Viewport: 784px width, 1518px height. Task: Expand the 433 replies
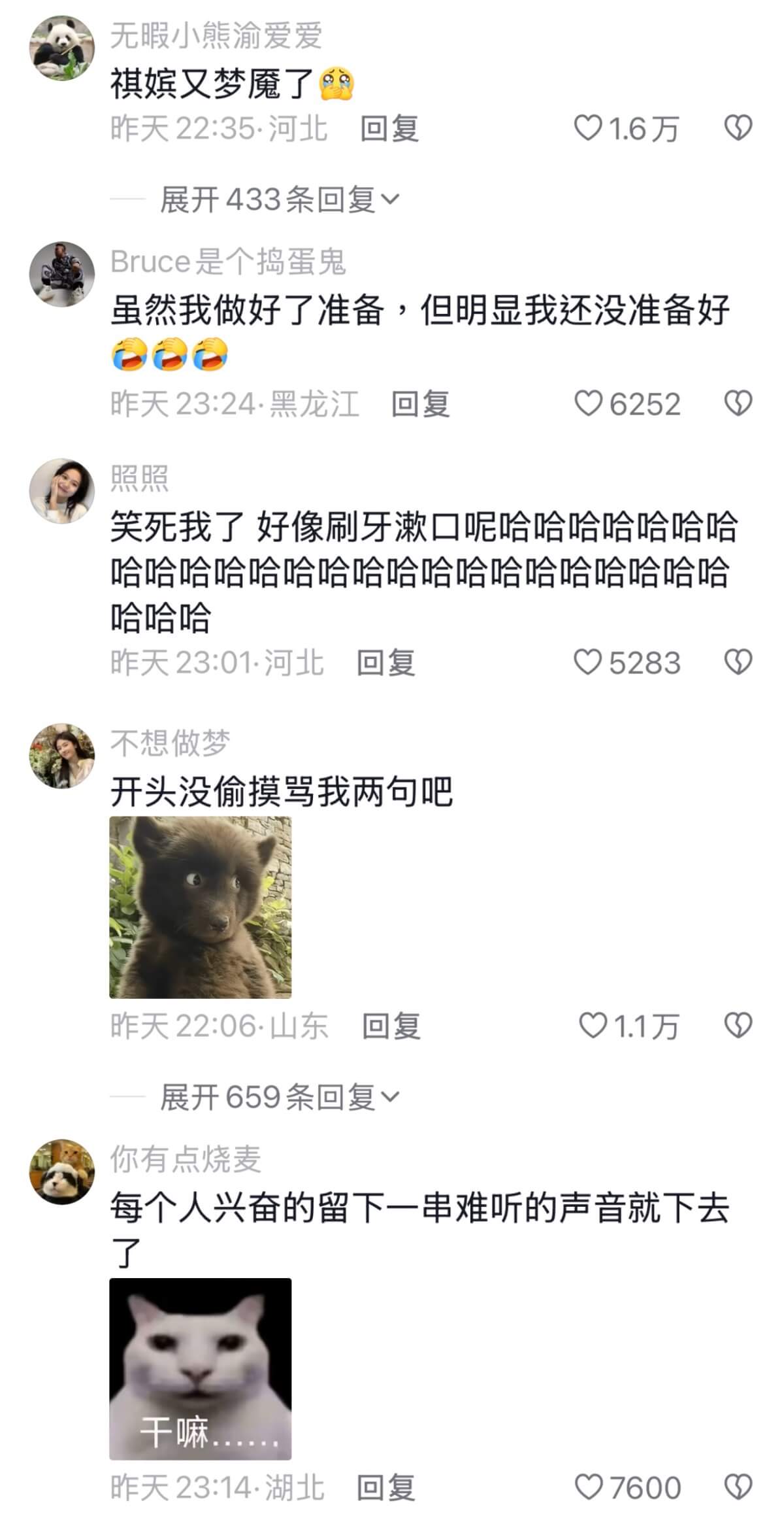point(280,199)
